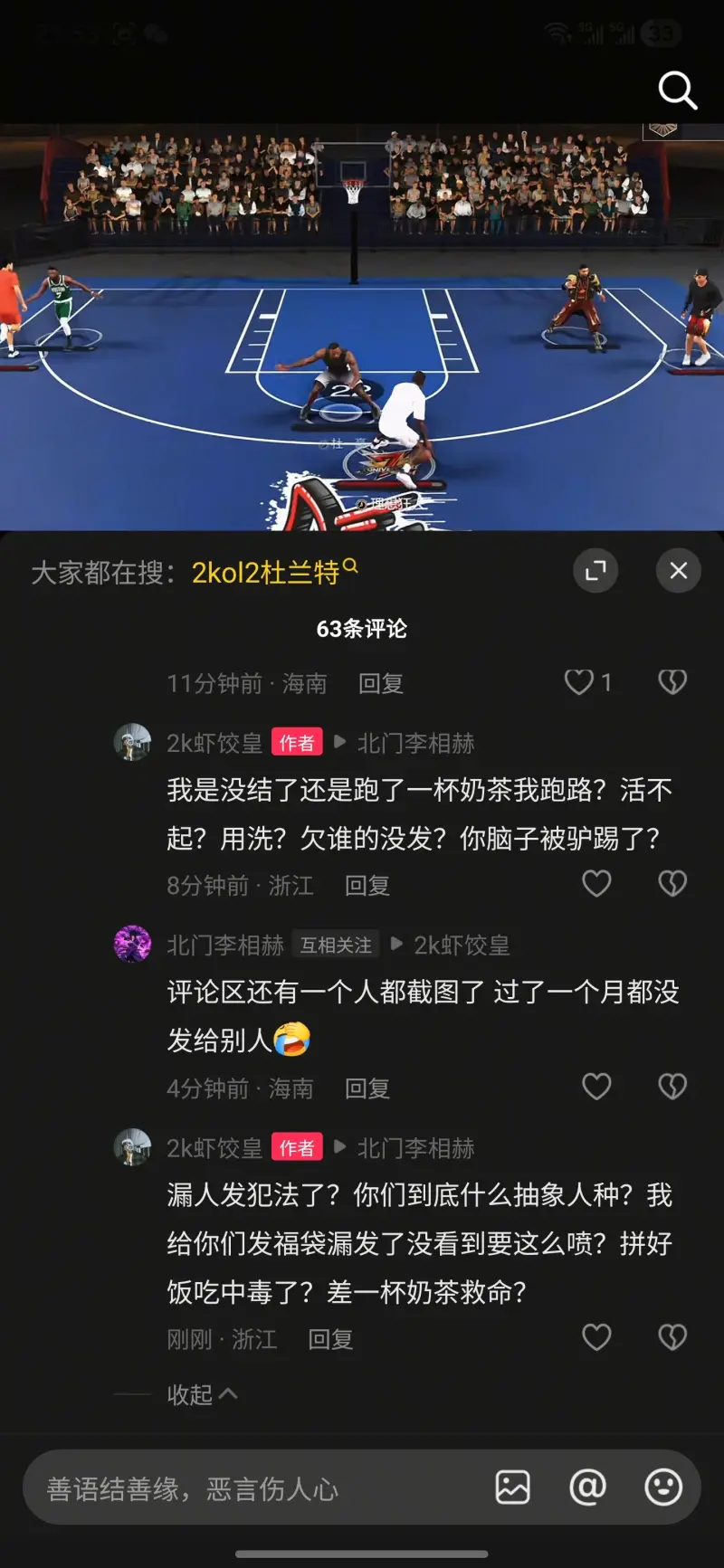Open the emoji picker
The height and width of the screenshot is (1568, 724).
pos(663,1487)
